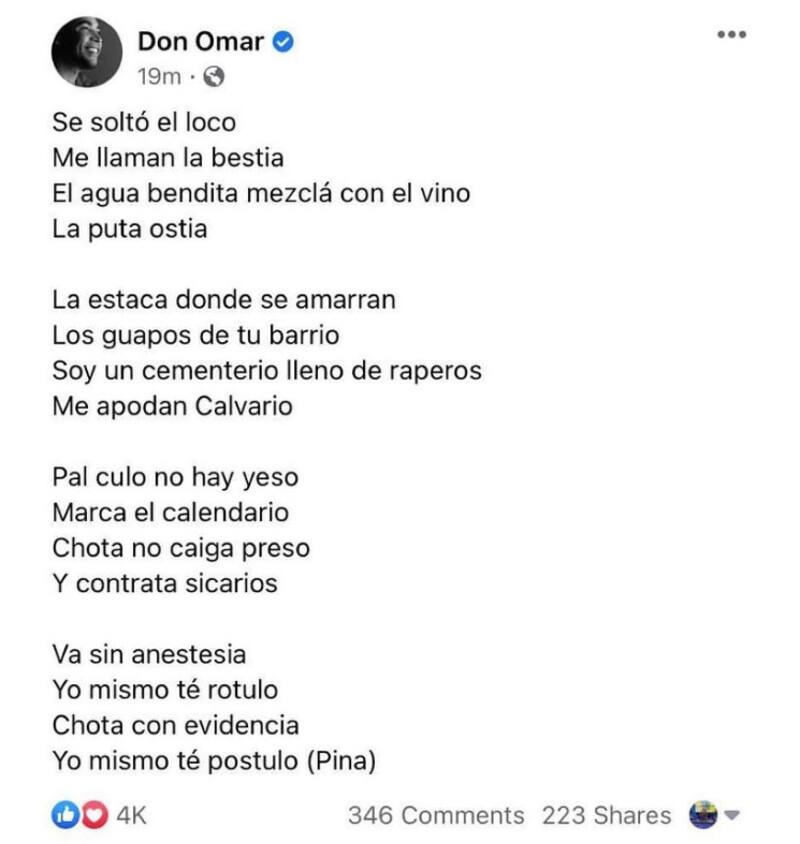Open Don Omar's profile picture
The width and height of the screenshot is (800, 844).
[x=85, y=54]
